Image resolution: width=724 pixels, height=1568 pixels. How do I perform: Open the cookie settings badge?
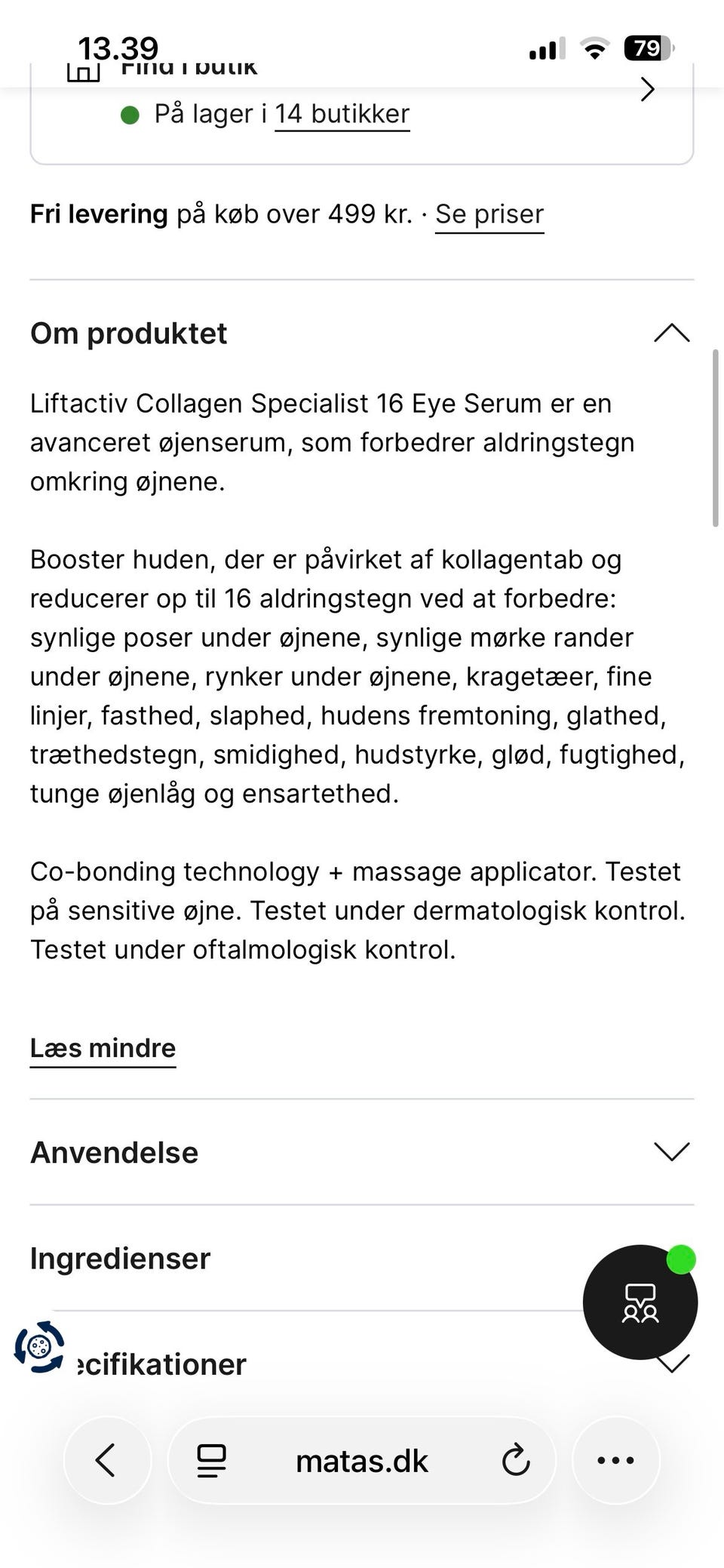pyautogui.click(x=38, y=1346)
